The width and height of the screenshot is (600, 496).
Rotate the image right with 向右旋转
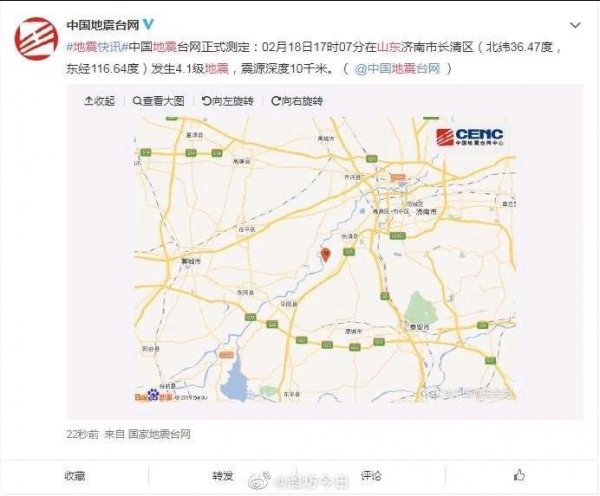tap(297, 101)
